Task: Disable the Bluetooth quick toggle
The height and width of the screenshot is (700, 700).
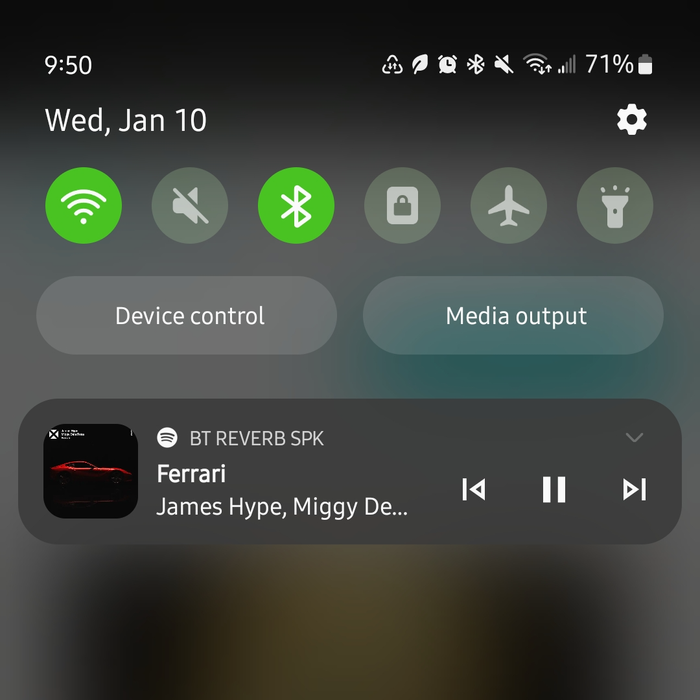Action: point(296,206)
